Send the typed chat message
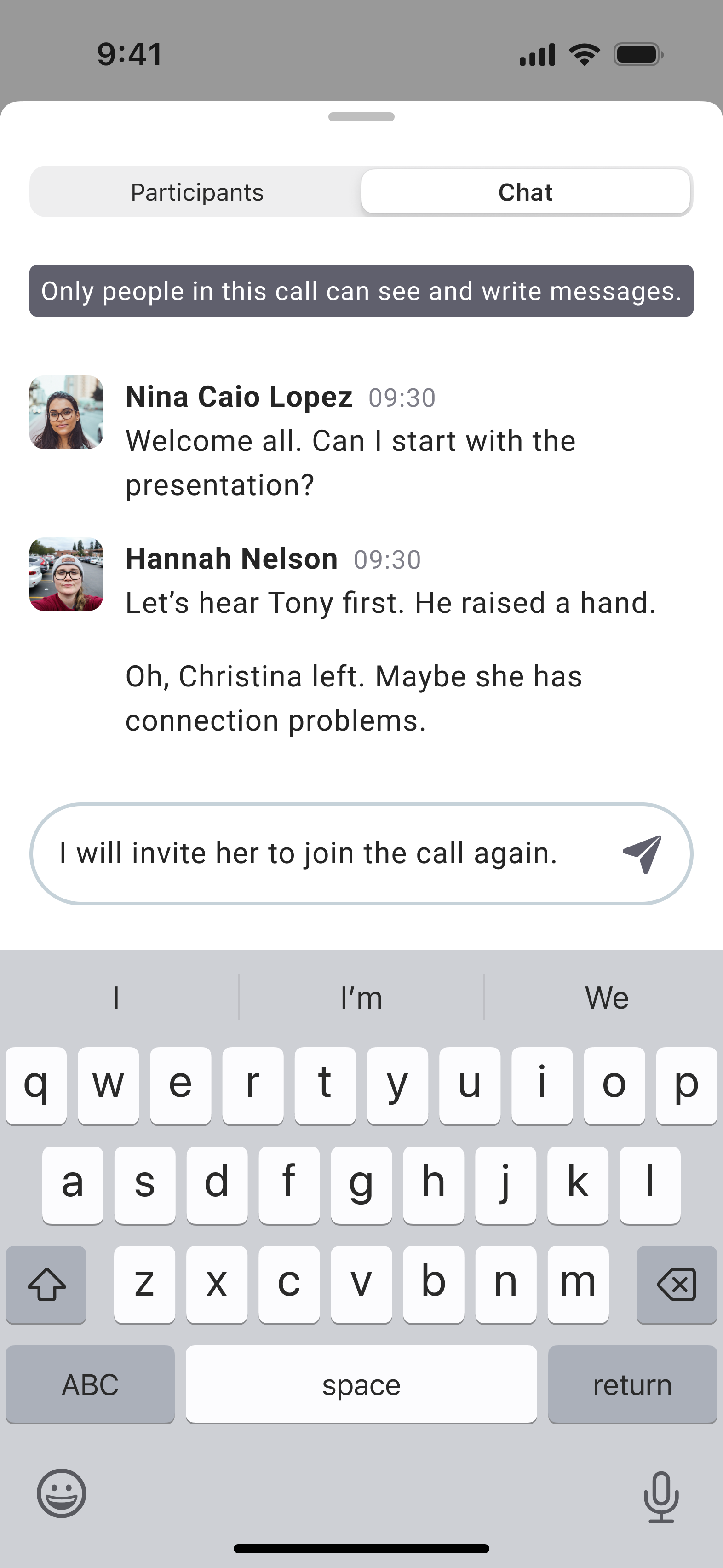The image size is (723, 1568). 643,854
